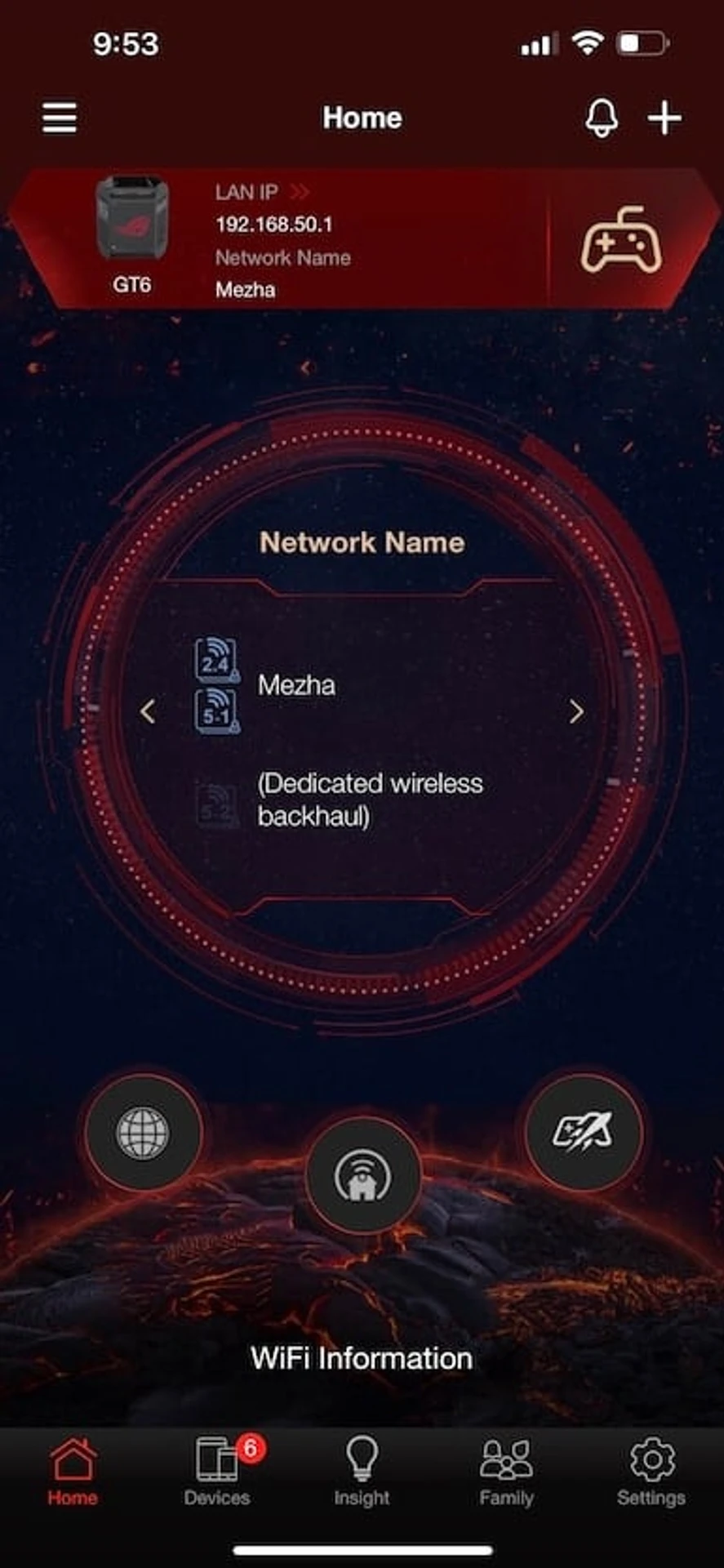Tap the home WiFi icon

pos(362,1176)
